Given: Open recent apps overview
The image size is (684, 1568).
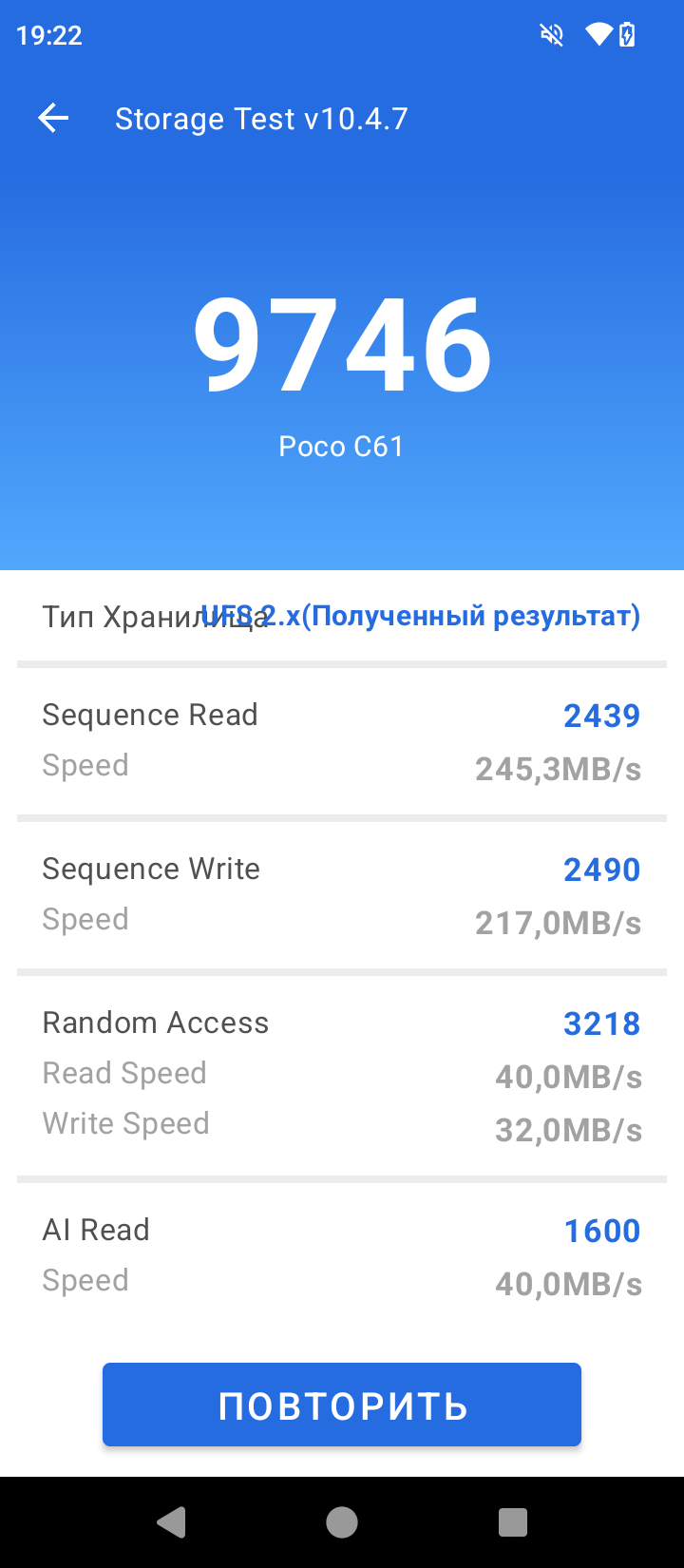Looking at the screenshot, I should pyautogui.click(x=513, y=1522).
